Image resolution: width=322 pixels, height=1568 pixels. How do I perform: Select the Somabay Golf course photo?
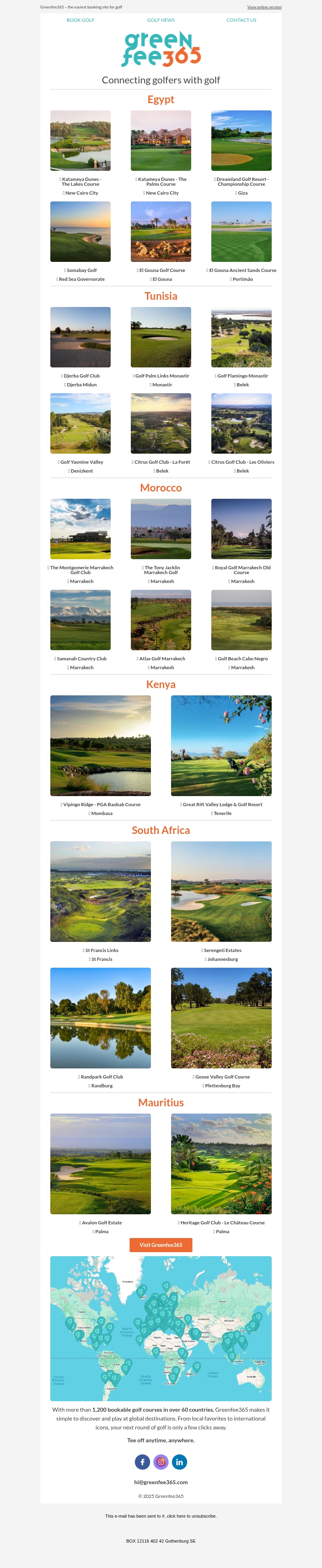pyautogui.click(x=80, y=231)
